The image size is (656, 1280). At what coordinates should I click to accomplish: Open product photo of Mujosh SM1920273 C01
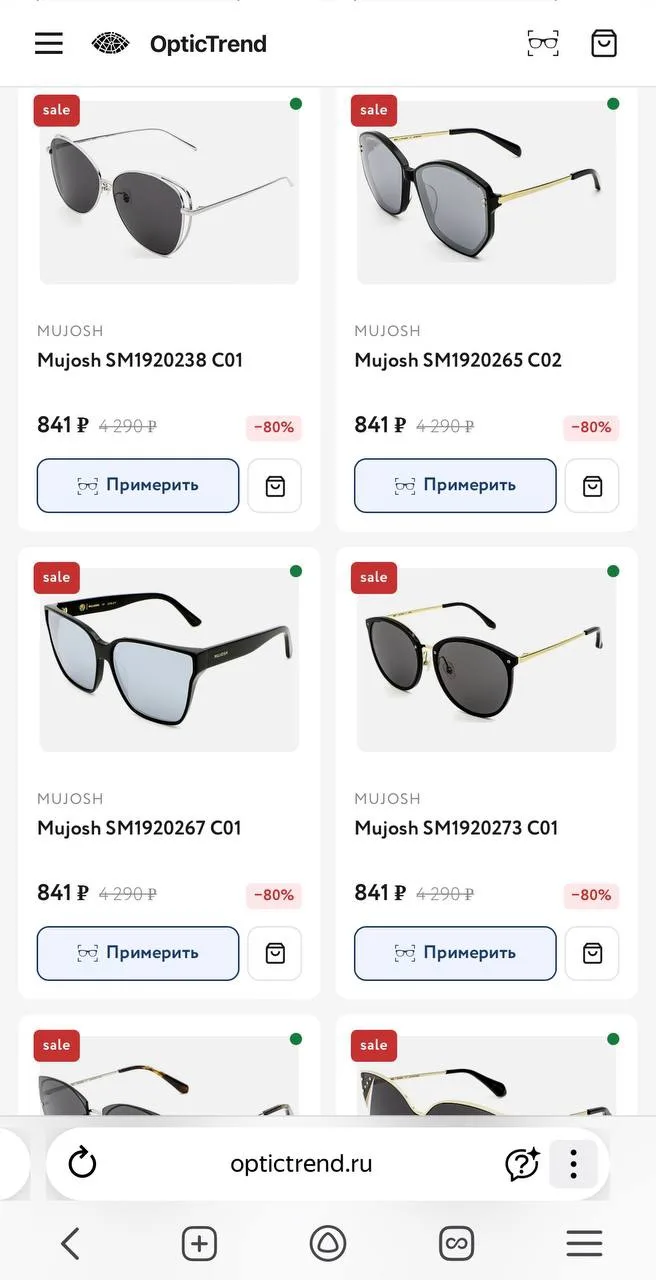pyautogui.click(x=486, y=658)
